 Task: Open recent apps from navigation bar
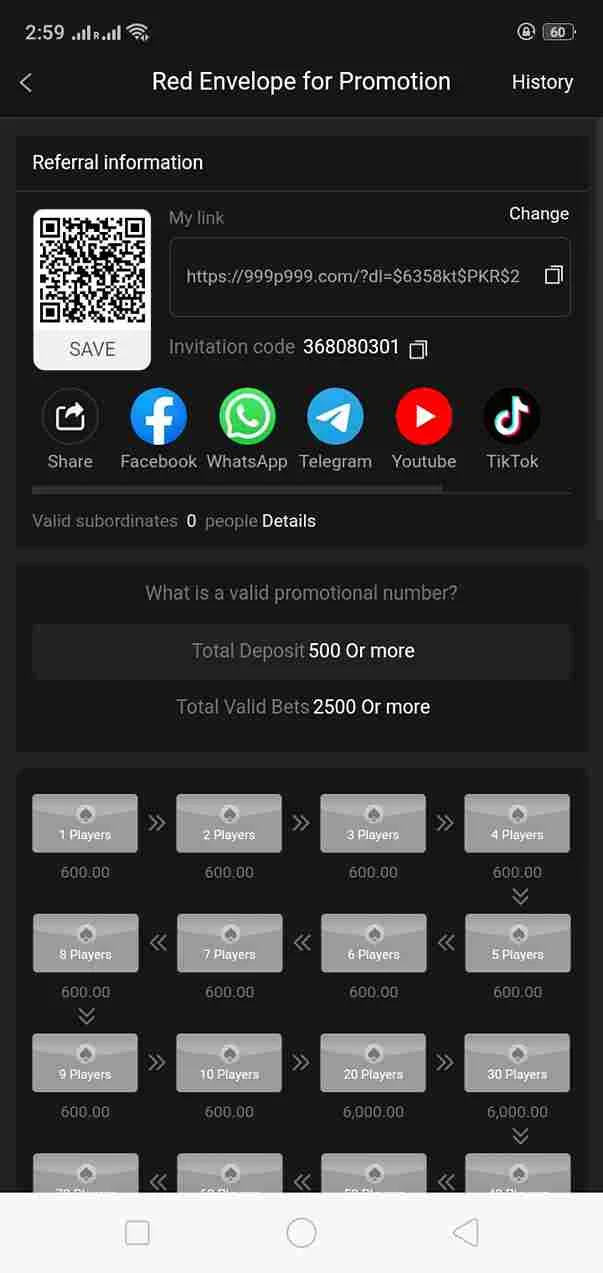137,1233
